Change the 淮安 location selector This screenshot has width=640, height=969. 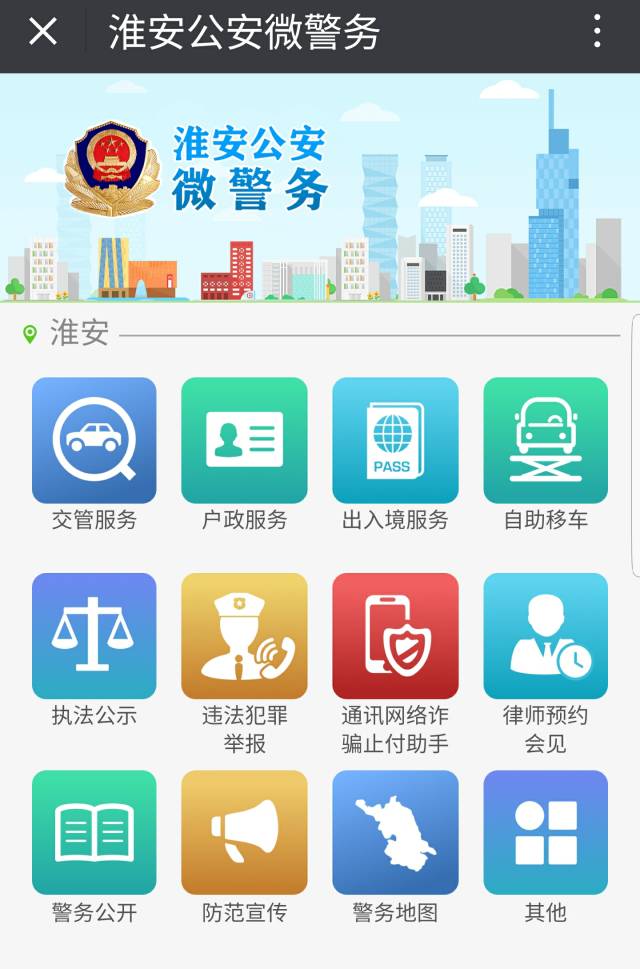pos(68,333)
